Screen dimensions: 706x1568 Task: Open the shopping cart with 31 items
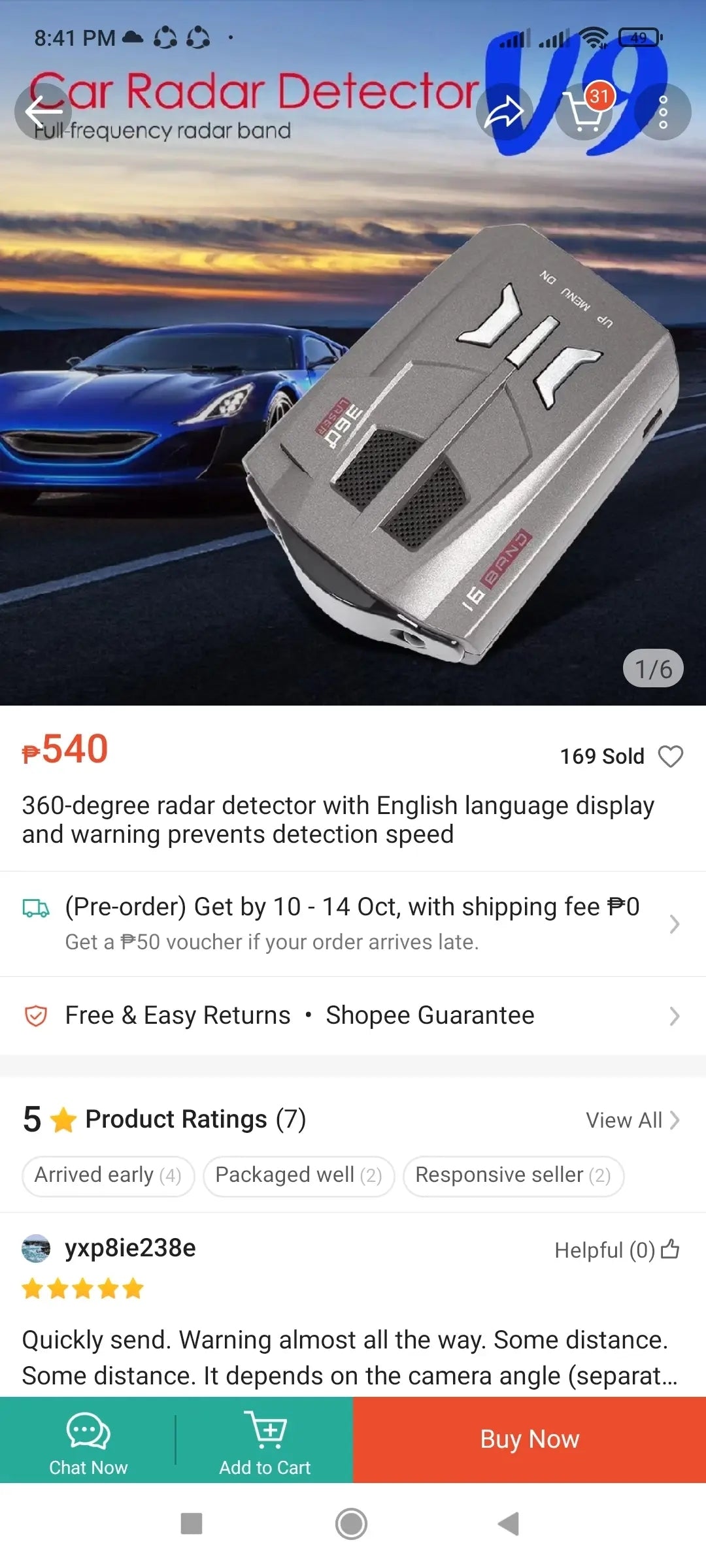click(585, 112)
